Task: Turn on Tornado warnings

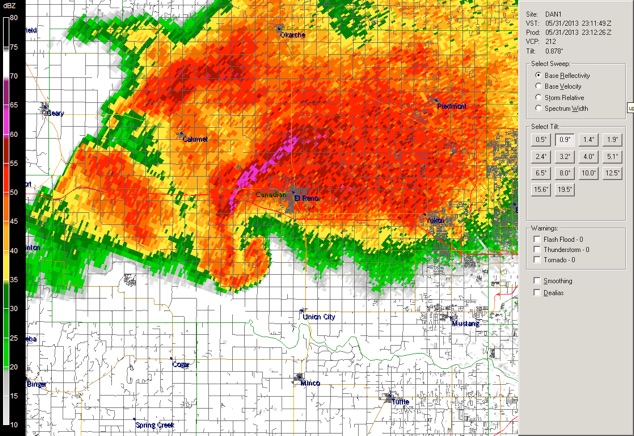Action: coord(538,260)
